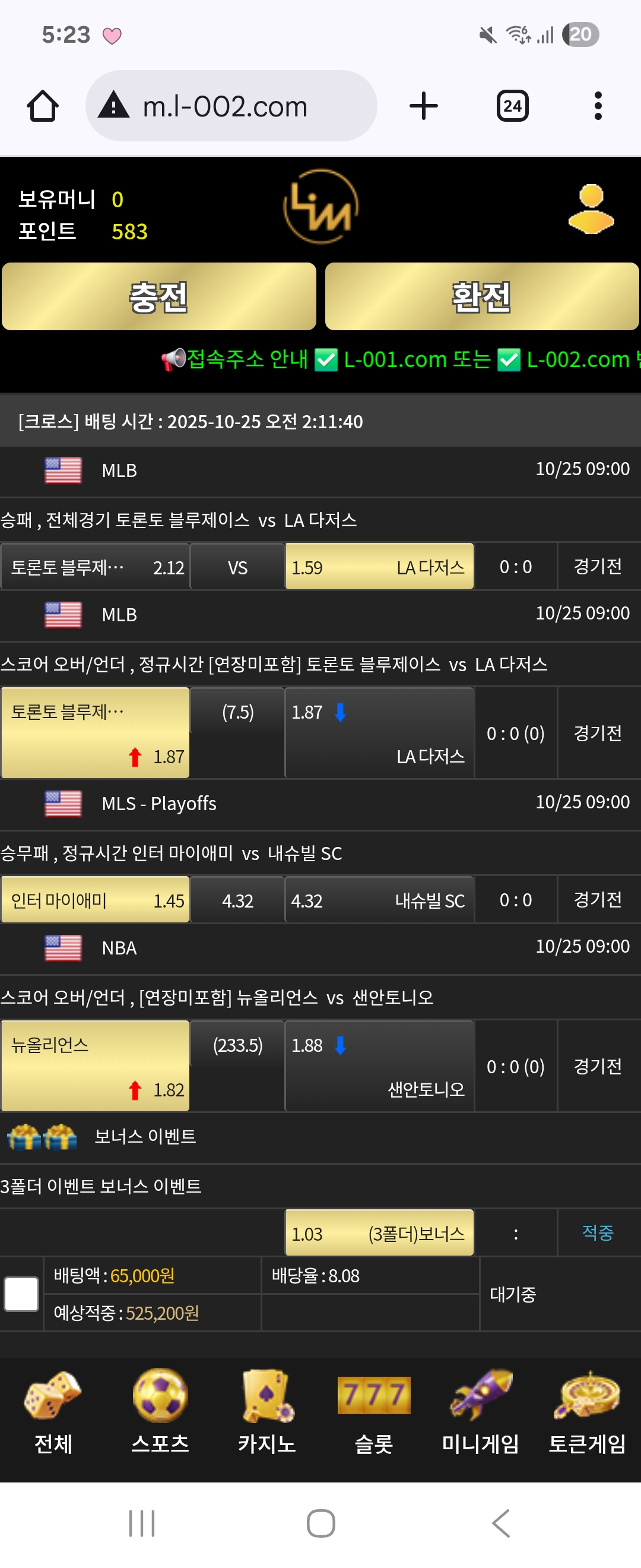Viewport: 641px width, 1568px height.
Task: Open the browser overflow menu
Action: pyautogui.click(x=598, y=106)
